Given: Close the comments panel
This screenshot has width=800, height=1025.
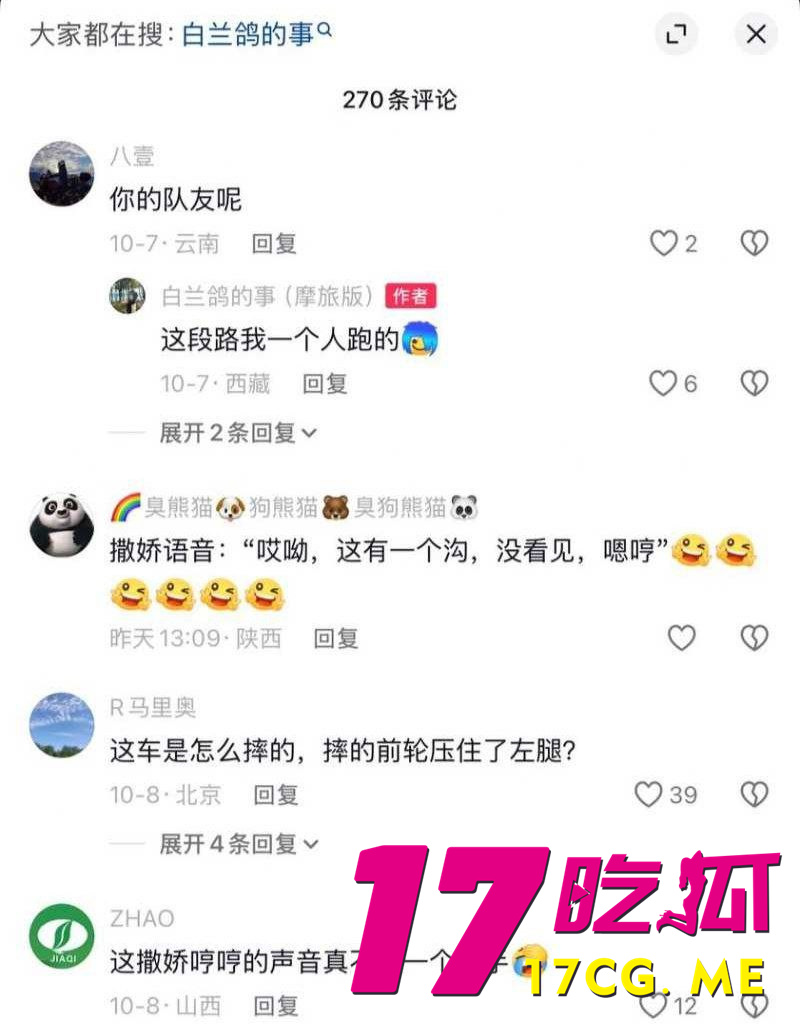Looking at the screenshot, I should tap(756, 35).
